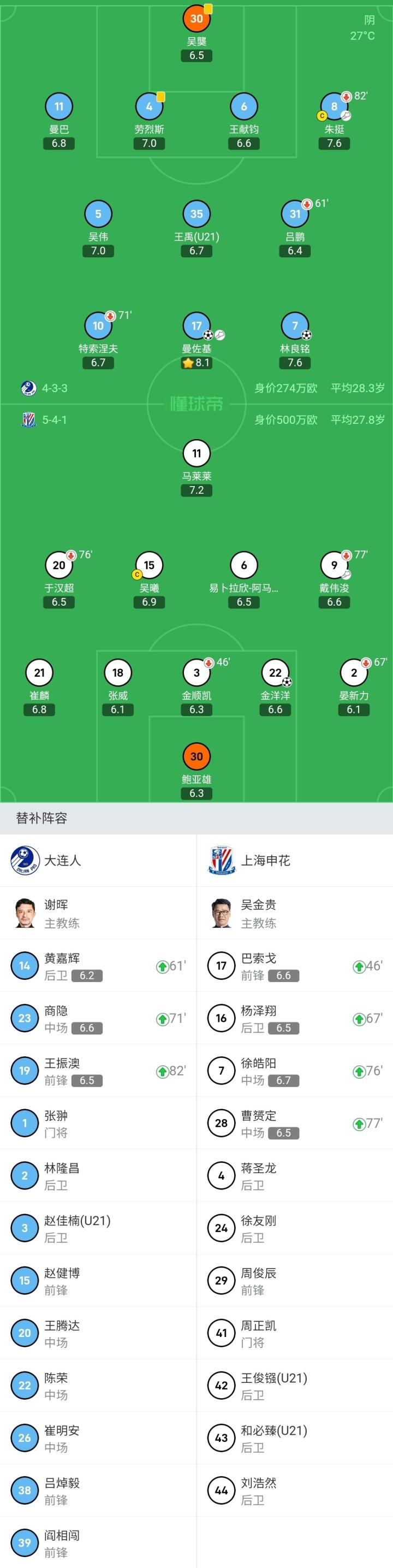Open 上海申花 team page
Screen dimensions: 393x1568
point(295,860)
